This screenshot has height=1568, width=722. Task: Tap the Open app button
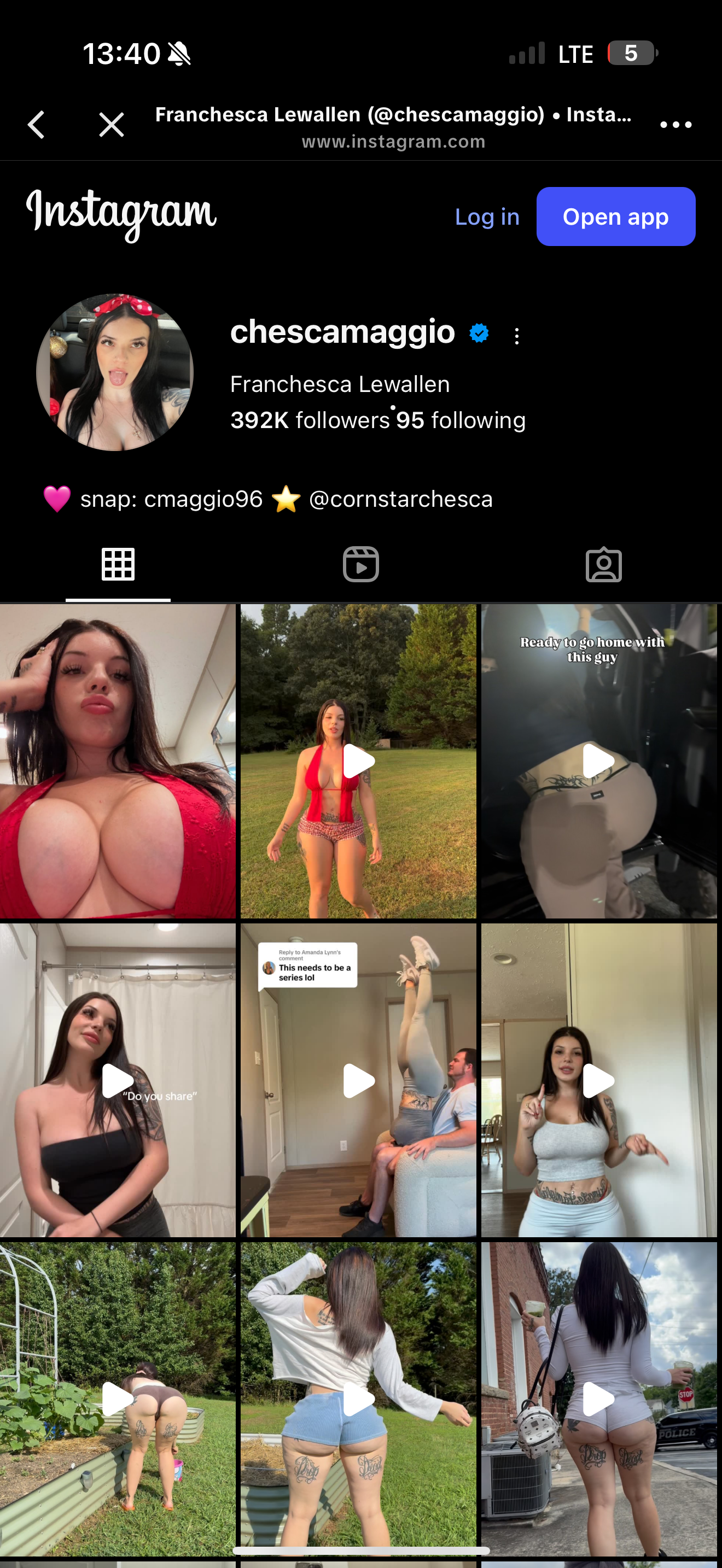click(x=615, y=217)
